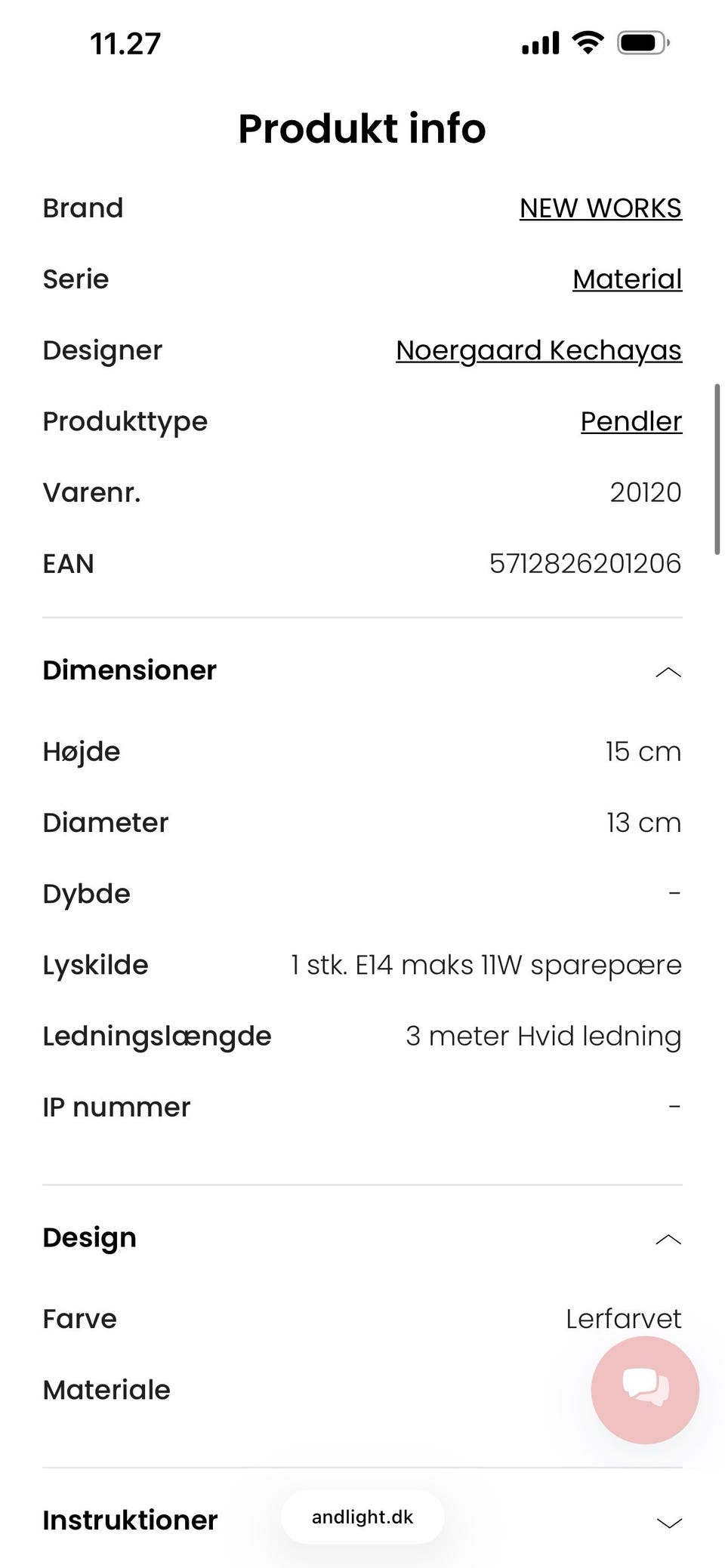Open the Material series link
725x1568 pixels.
click(x=627, y=279)
